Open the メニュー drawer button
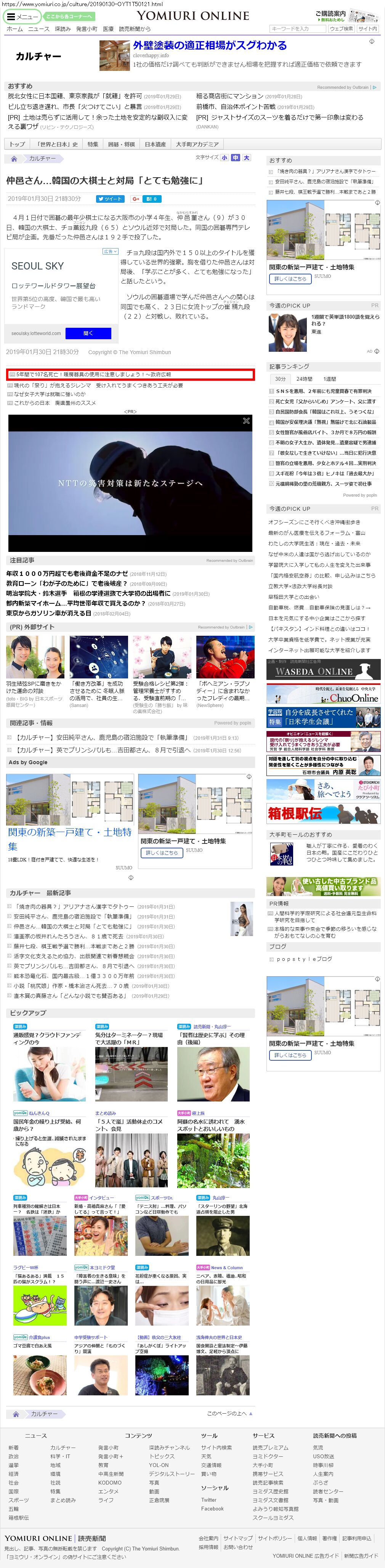Image resolution: width=385 pixels, height=1568 pixels. point(22,16)
